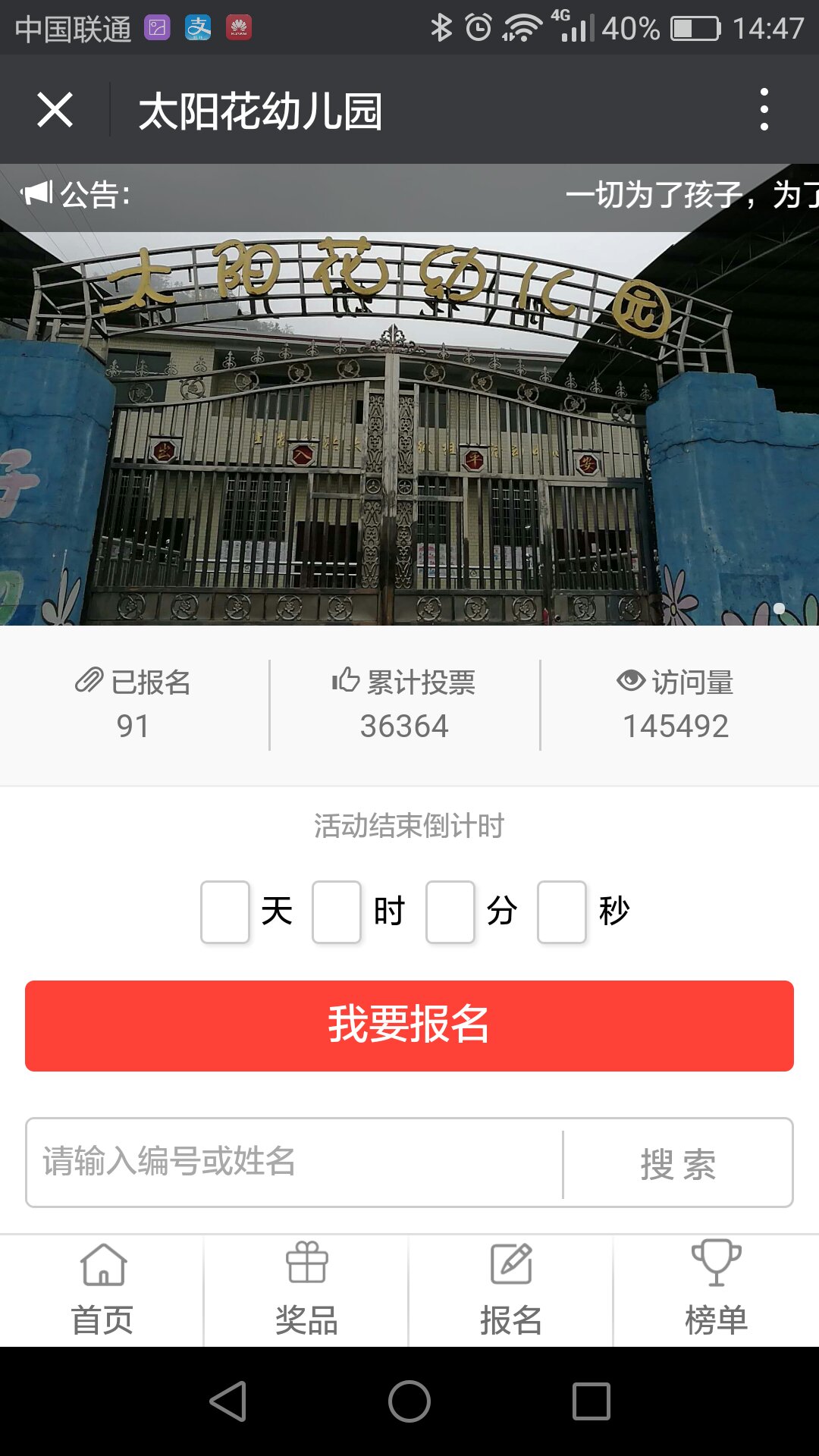This screenshot has height=1456, width=819.
Task: Close the 太阳花幼儿园 web page
Action: pyautogui.click(x=55, y=110)
